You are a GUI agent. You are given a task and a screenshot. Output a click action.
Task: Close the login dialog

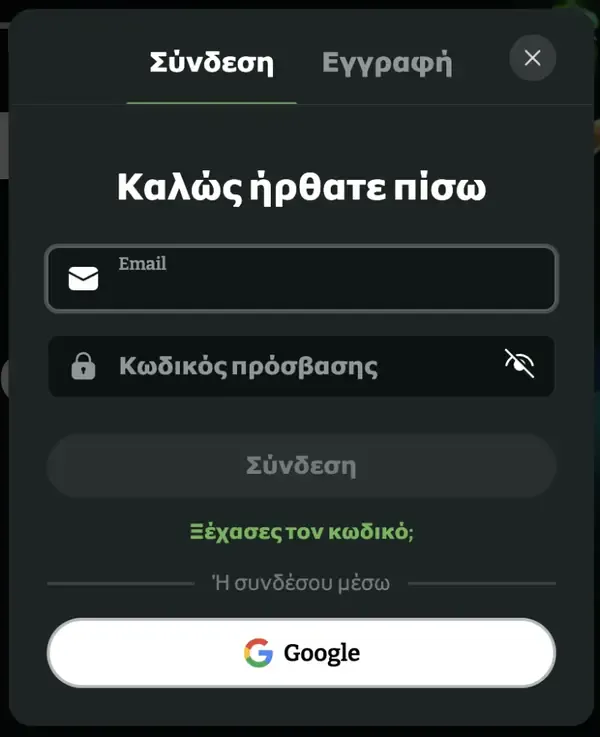[x=532, y=58]
